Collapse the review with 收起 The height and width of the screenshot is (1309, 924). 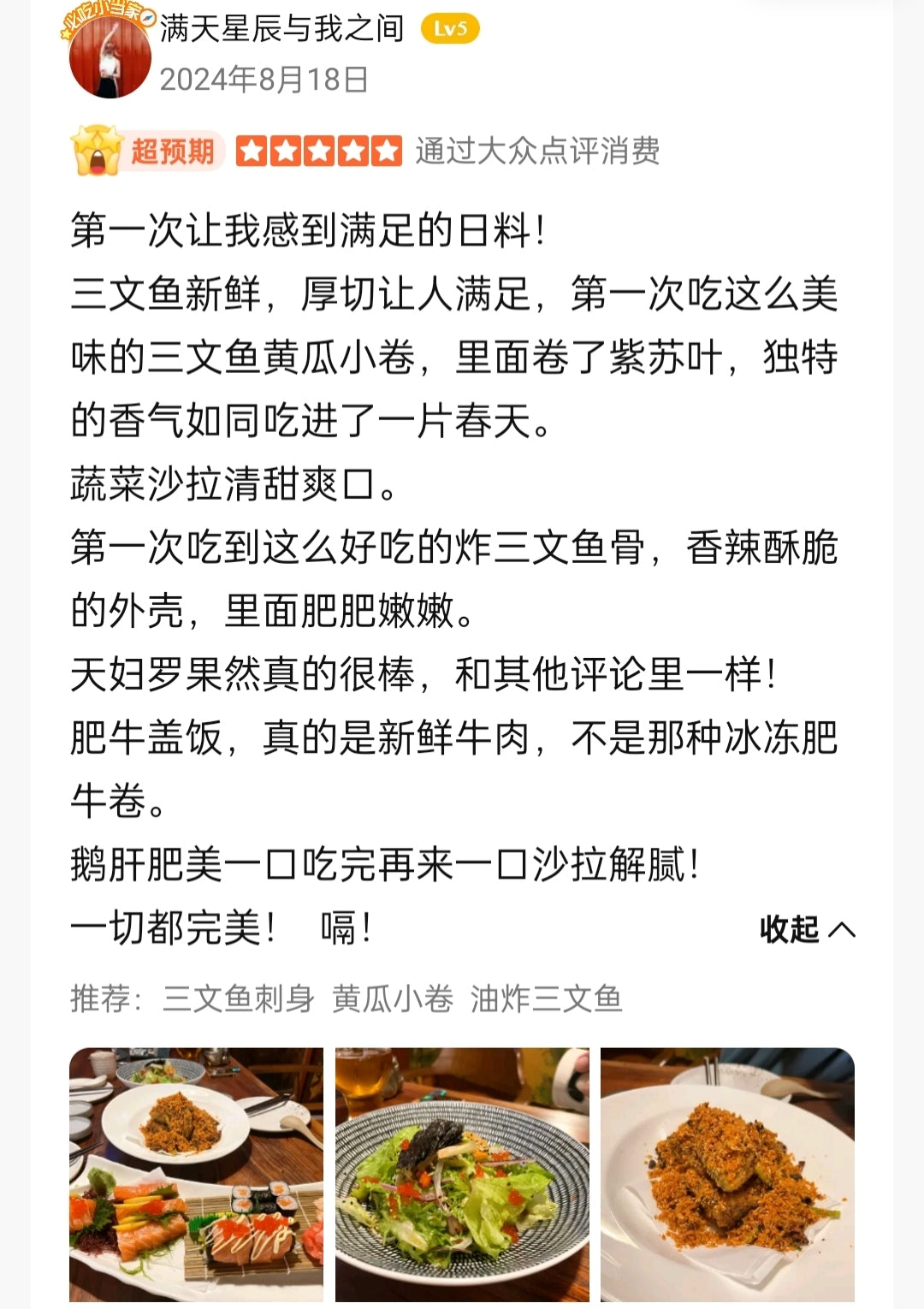[x=808, y=929]
